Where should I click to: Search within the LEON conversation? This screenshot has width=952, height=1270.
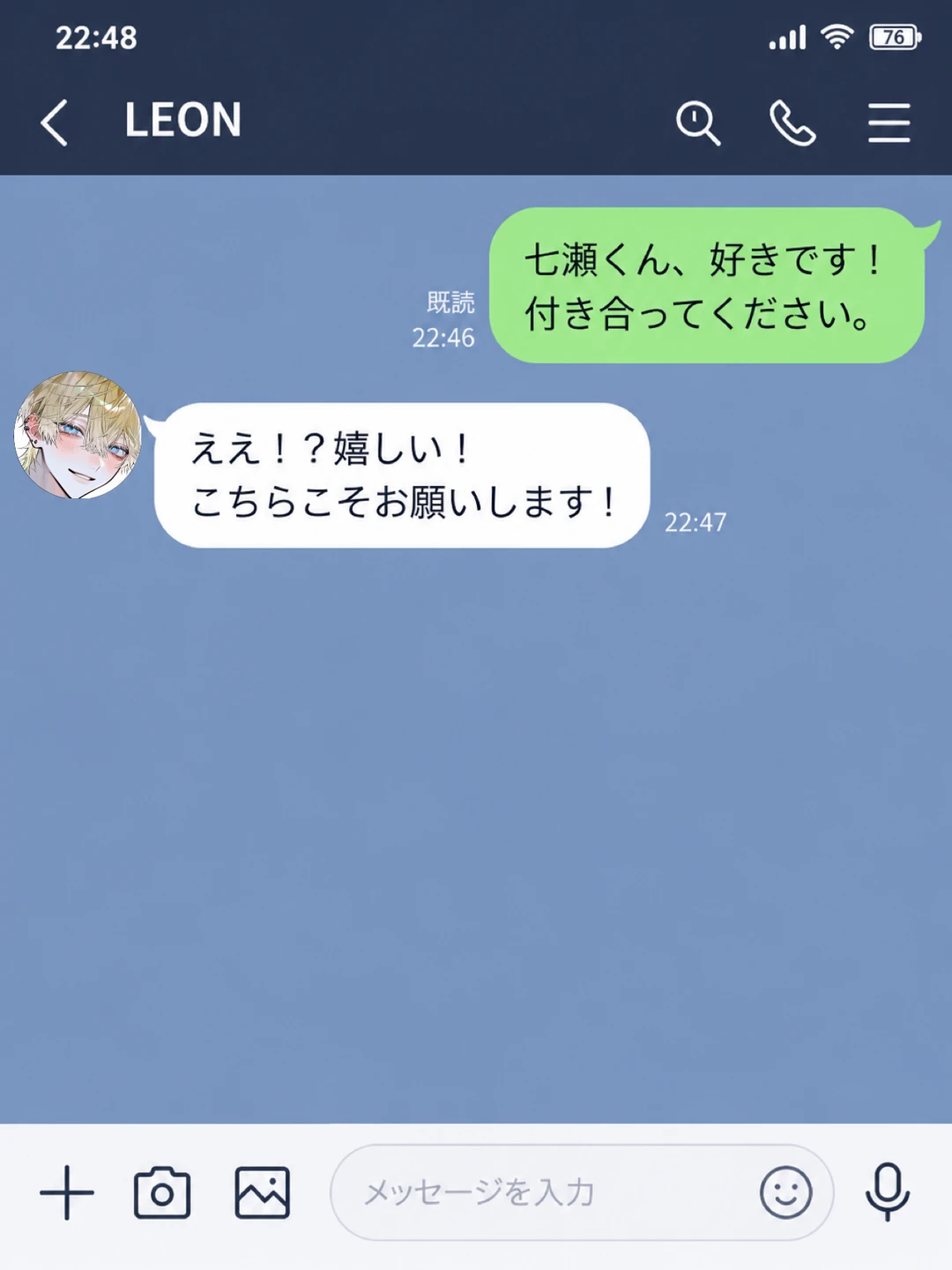pos(698,123)
